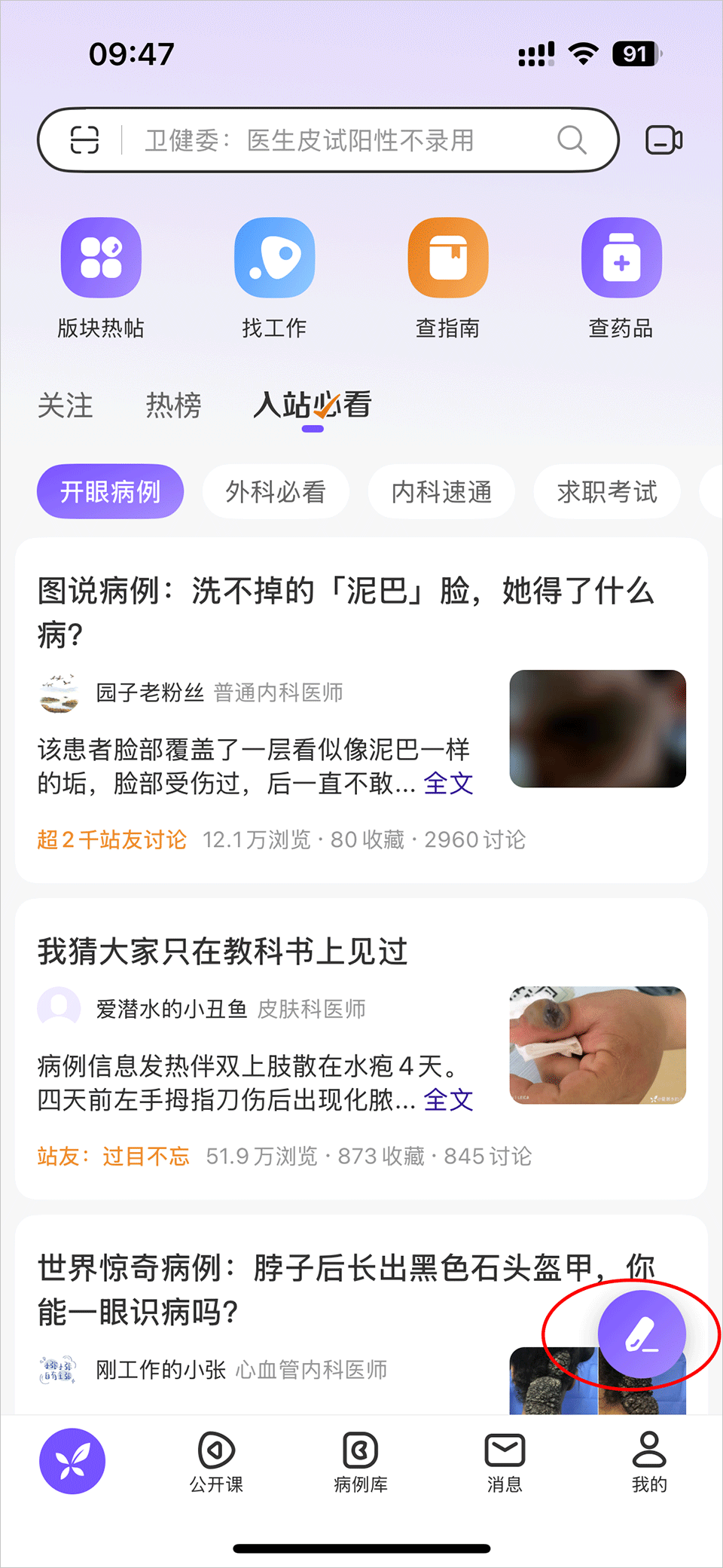Select the 求职考试 chip

click(607, 492)
